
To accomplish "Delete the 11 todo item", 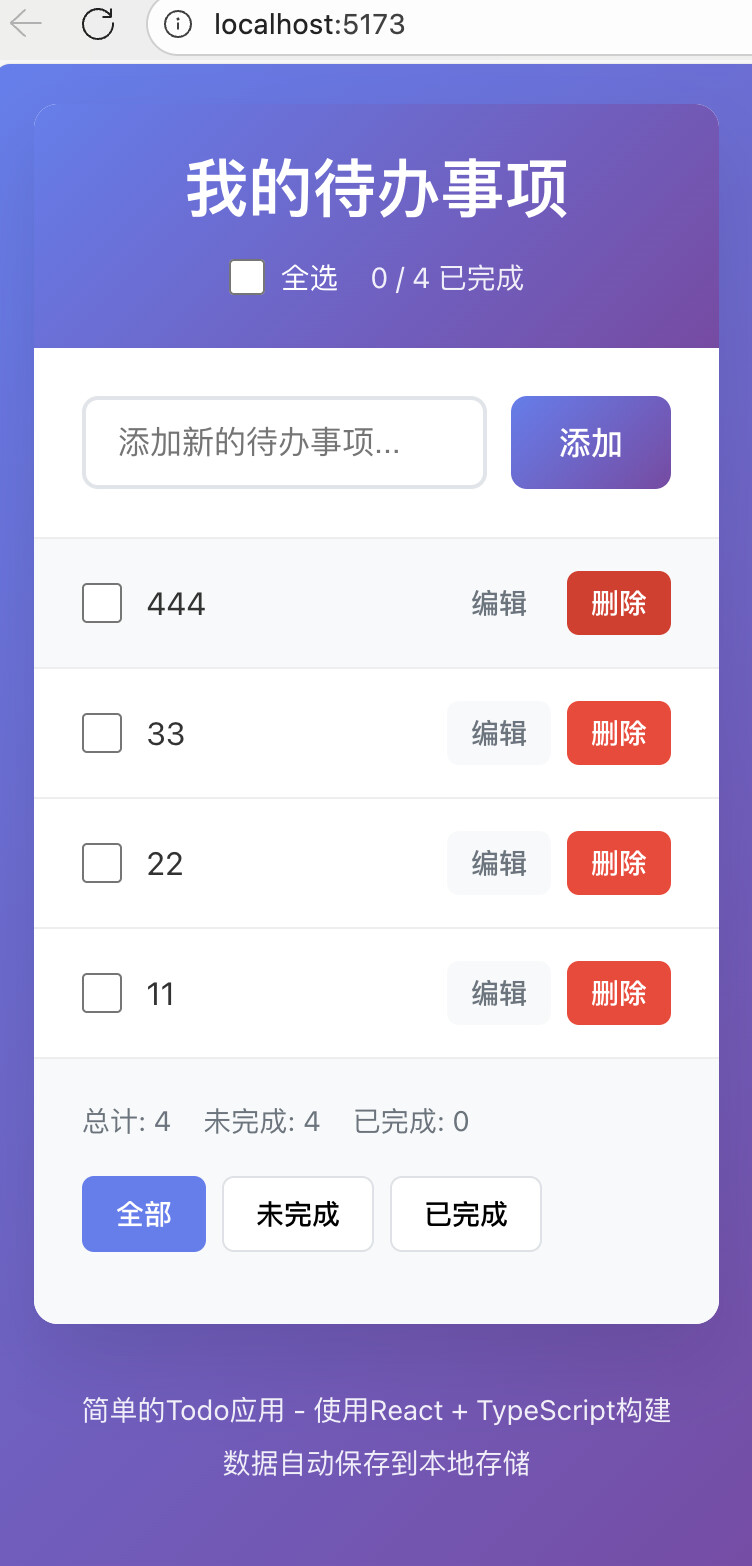I will tap(619, 993).
